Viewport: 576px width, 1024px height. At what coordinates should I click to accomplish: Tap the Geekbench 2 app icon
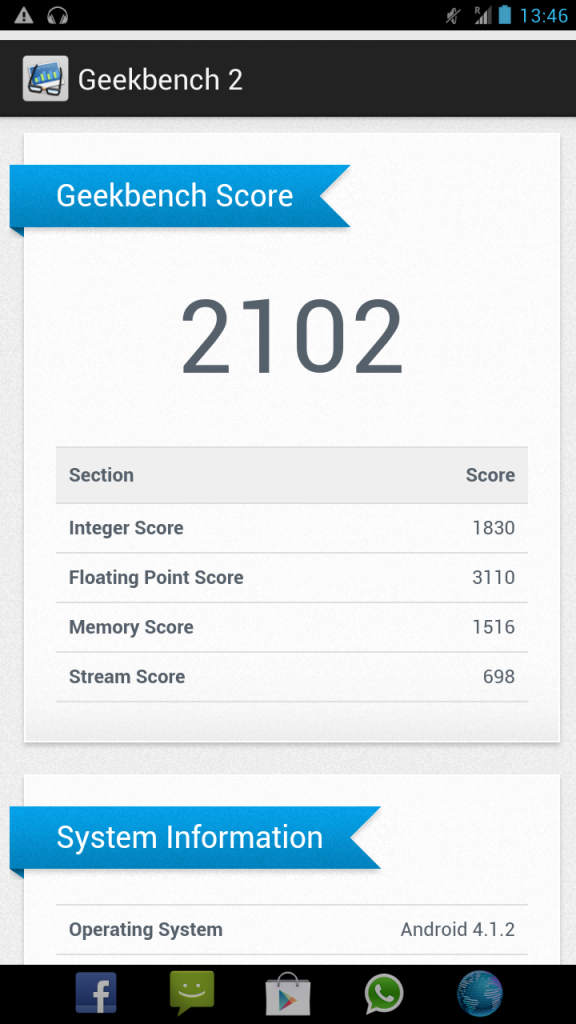pyautogui.click(x=45, y=78)
